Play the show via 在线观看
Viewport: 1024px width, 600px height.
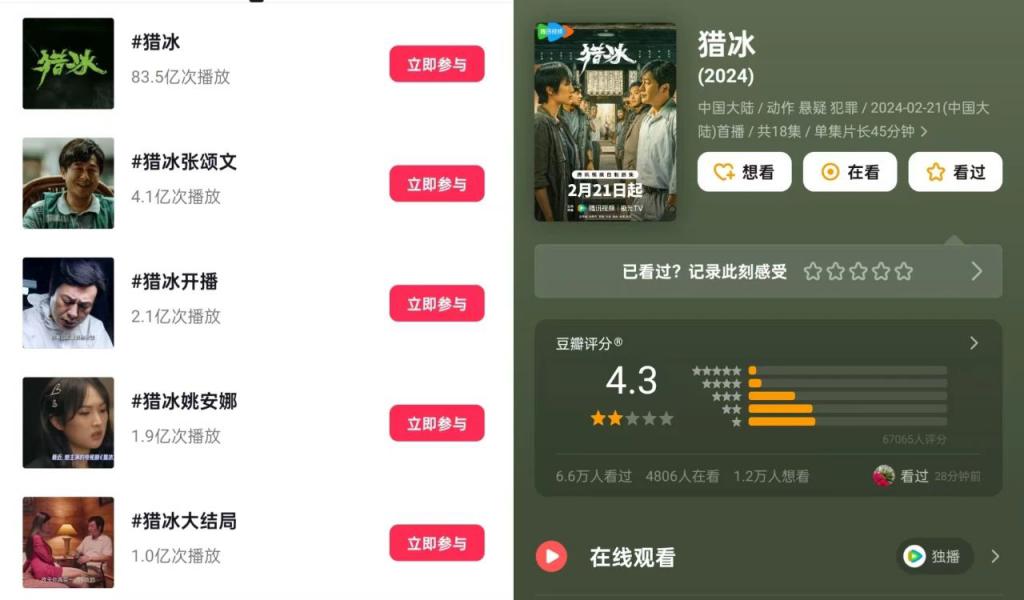pyautogui.click(x=551, y=557)
